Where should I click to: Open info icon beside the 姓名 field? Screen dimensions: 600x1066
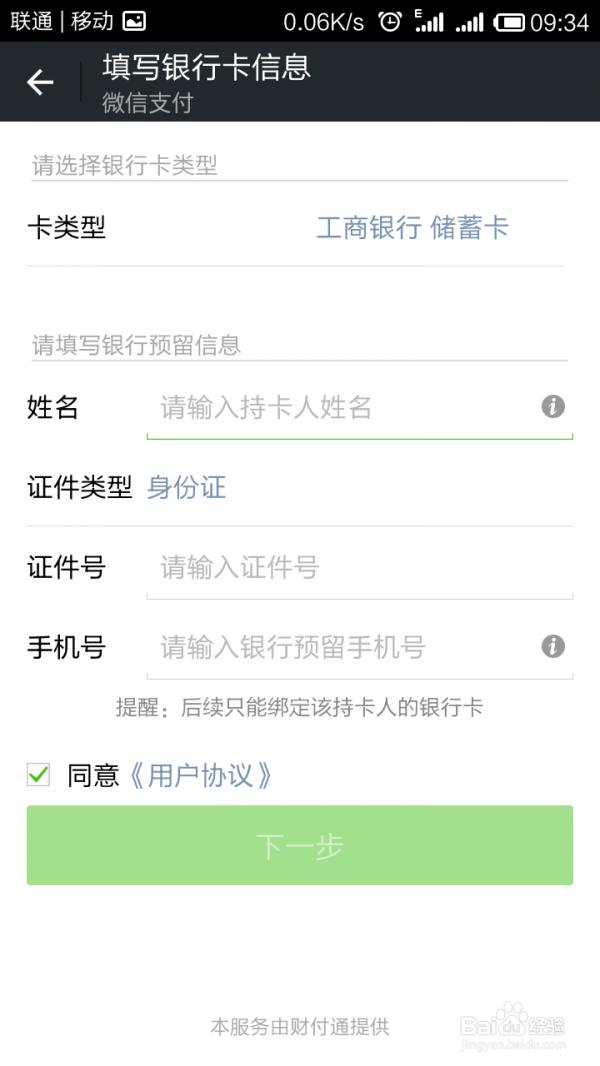(x=553, y=407)
